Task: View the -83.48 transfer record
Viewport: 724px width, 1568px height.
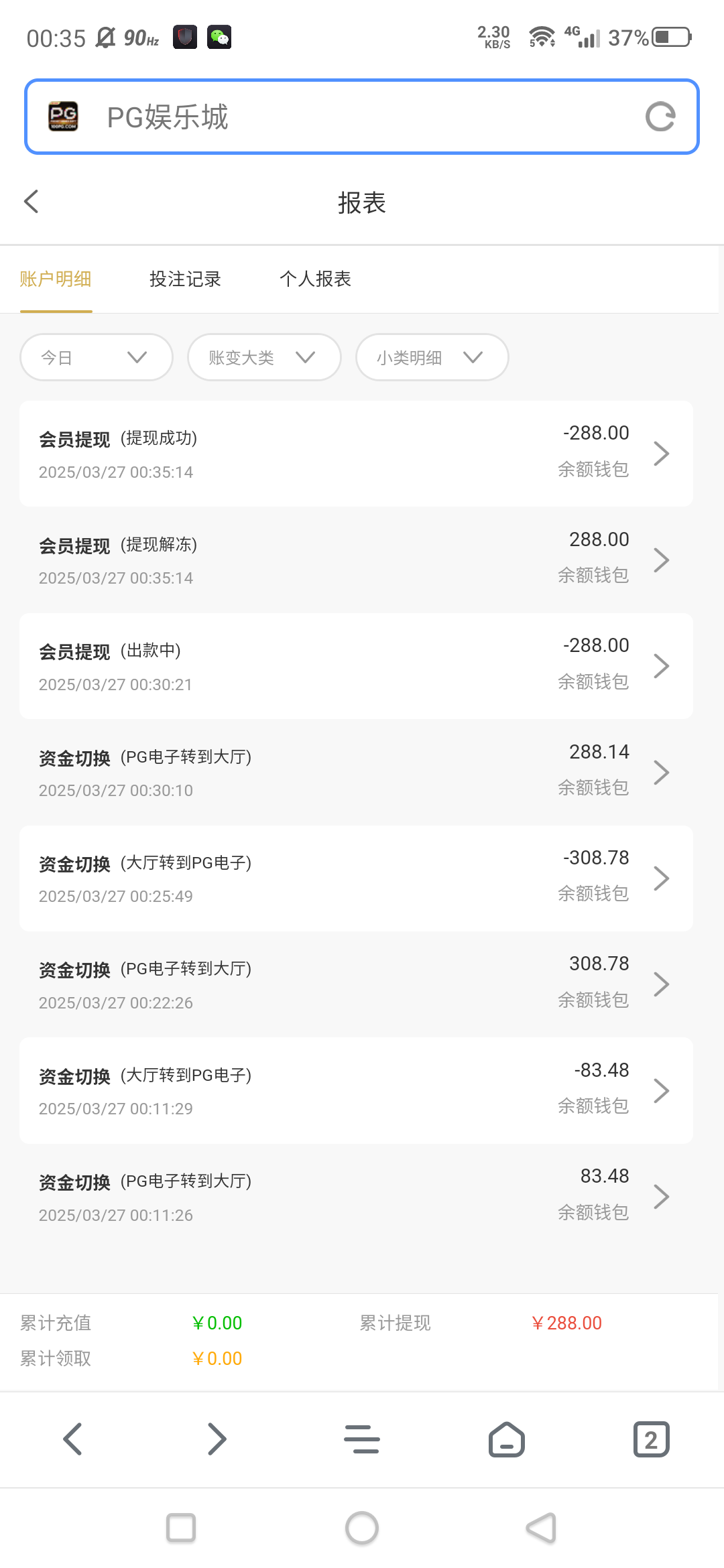Action: coord(356,1090)
